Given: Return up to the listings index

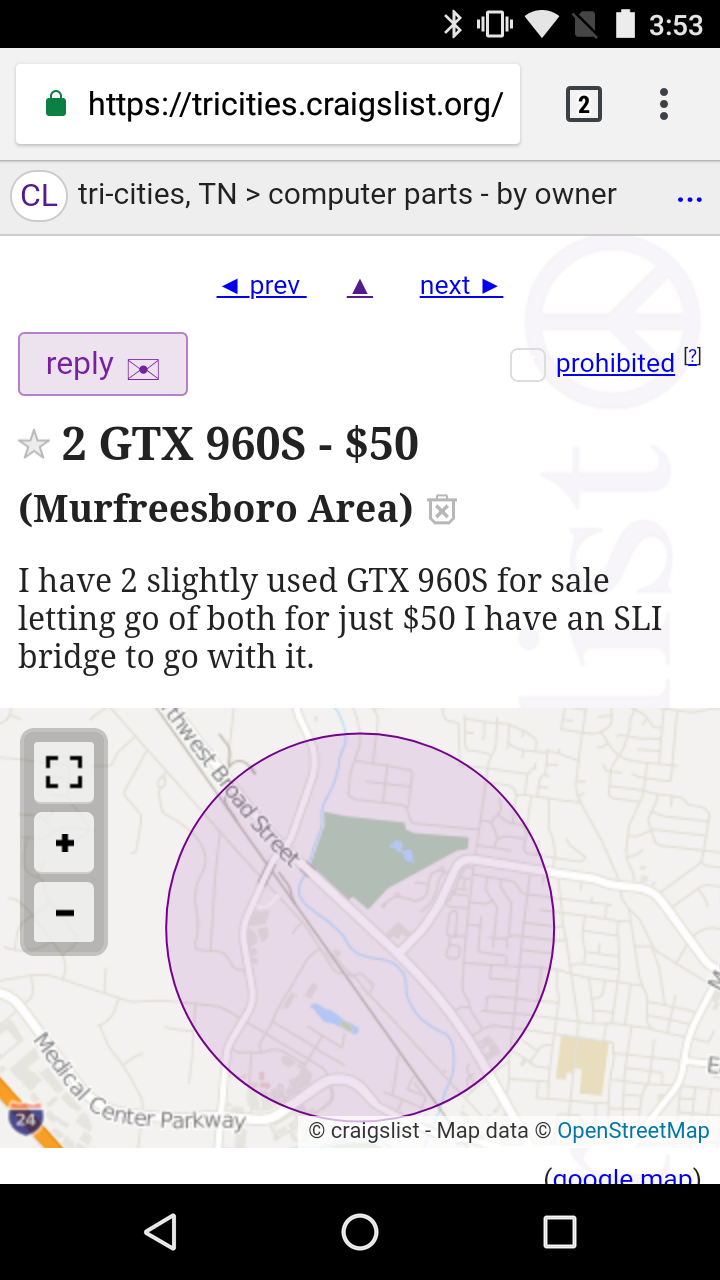Looking at the screenshot, I should click(360, 287).
